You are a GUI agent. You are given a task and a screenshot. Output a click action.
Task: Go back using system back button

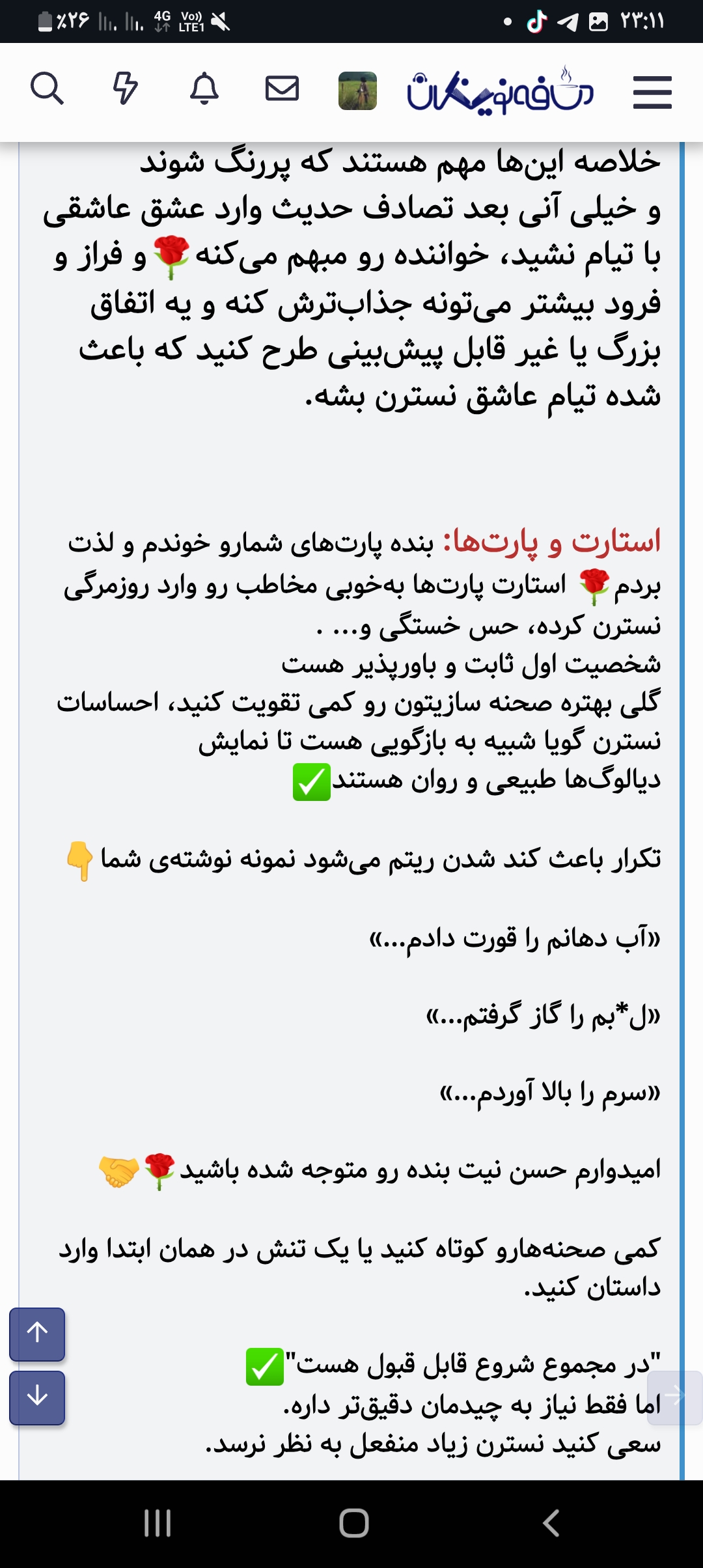coord(551,1523)
